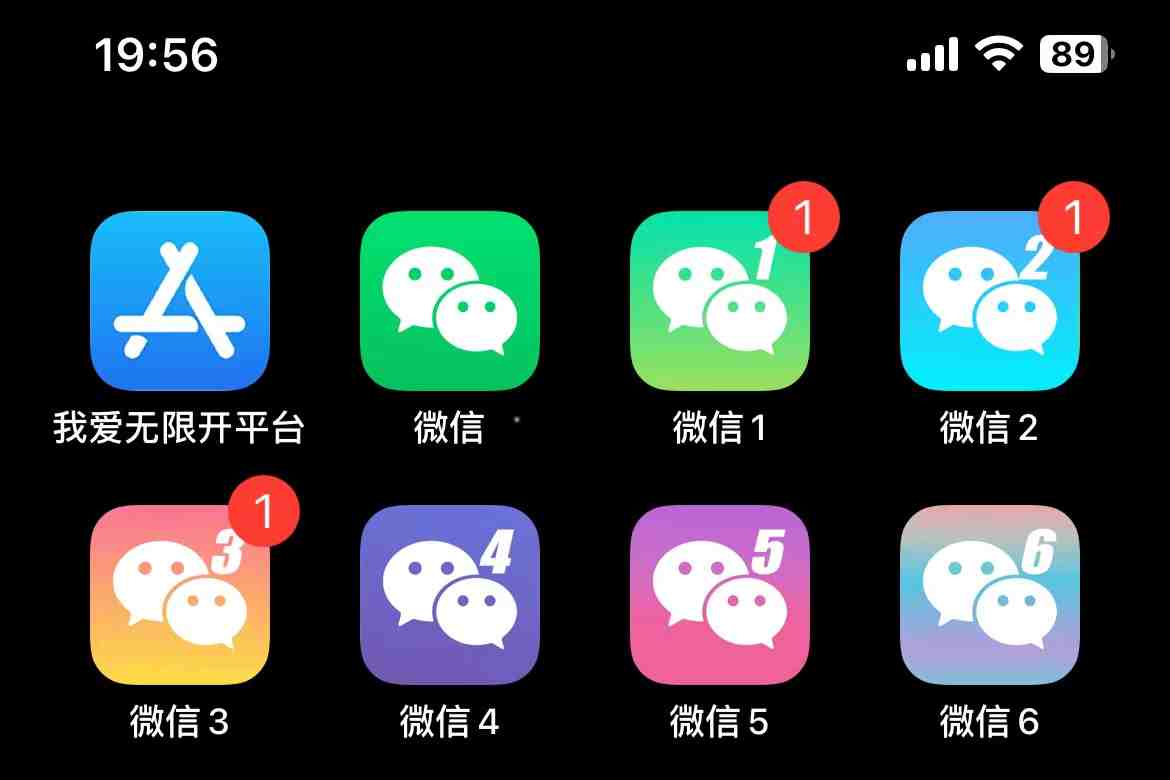Launch the original 微信 app
This screenshot has height=780, width=1170.
point(450,301)
